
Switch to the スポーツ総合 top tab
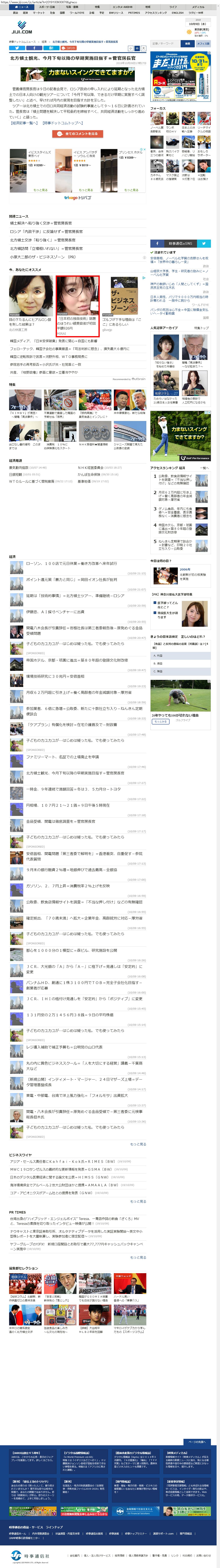tap(47, 7)
